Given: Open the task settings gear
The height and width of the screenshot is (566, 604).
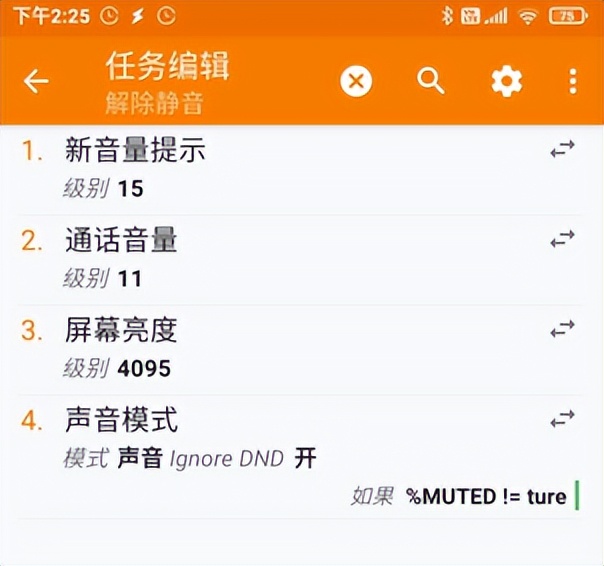Looking at the screenshot, I should 507,81.
